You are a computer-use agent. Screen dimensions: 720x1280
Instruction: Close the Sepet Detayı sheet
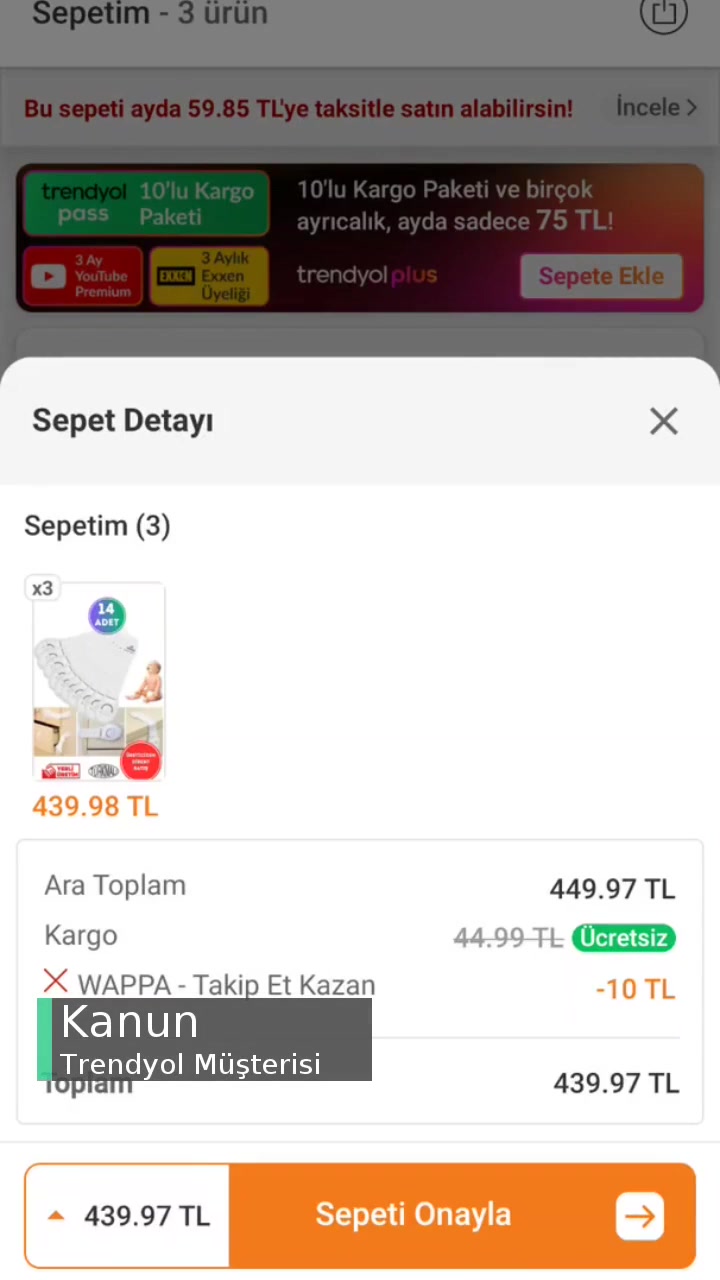pos(663,421)
